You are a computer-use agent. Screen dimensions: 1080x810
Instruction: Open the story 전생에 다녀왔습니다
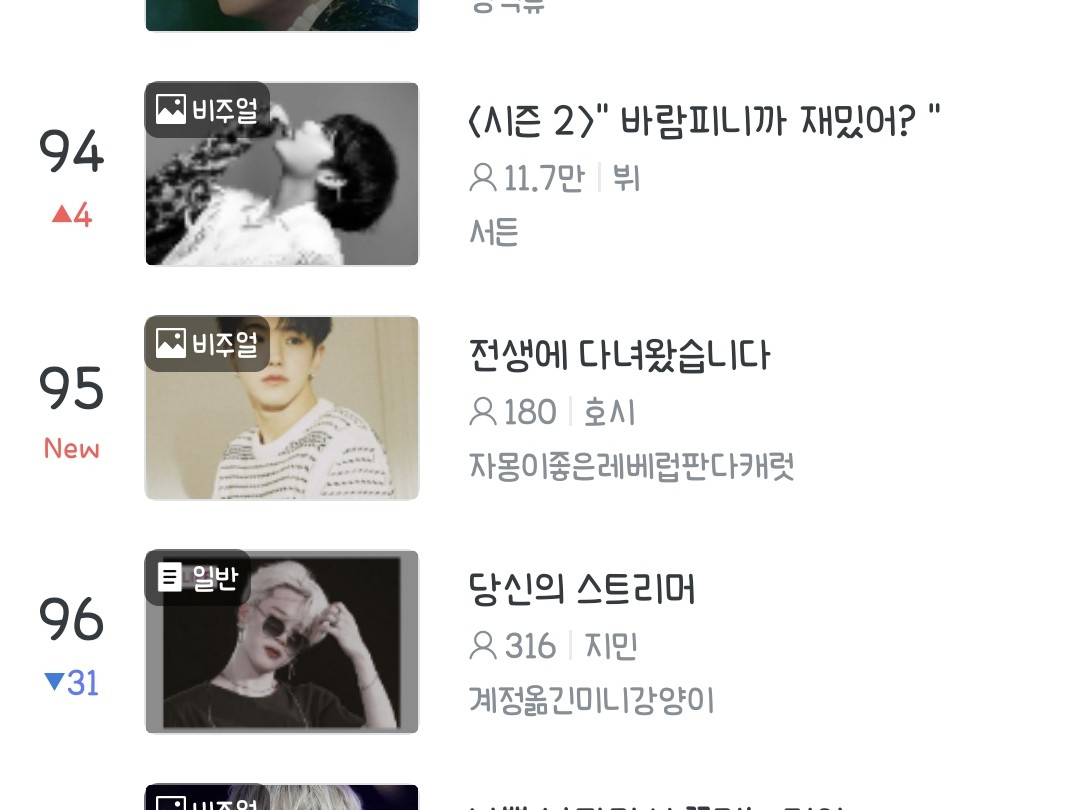tap(619, 356)
